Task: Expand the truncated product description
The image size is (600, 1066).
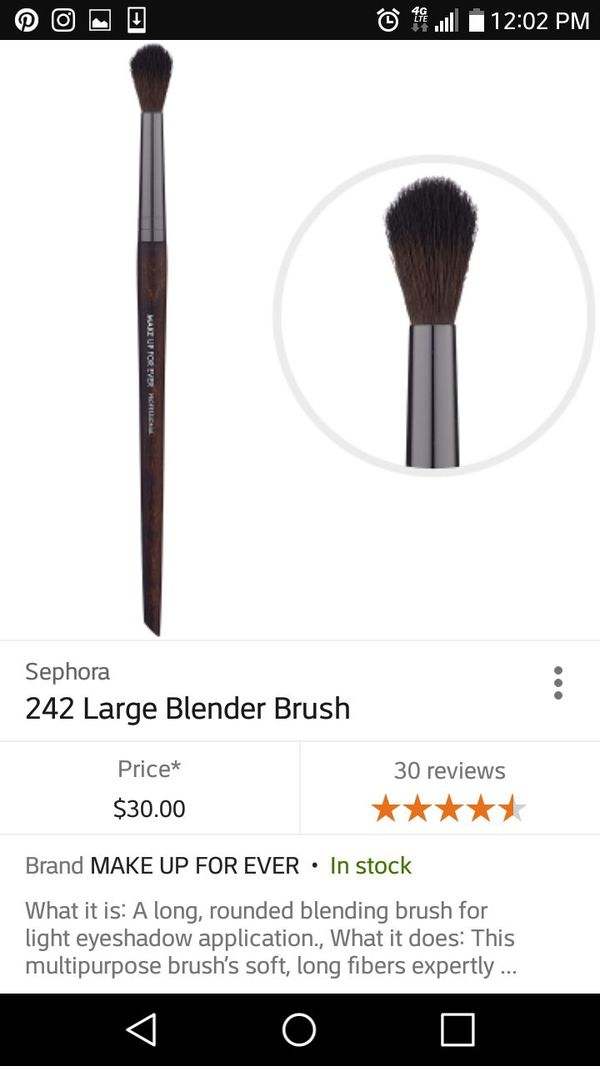Action: point(270,938)
